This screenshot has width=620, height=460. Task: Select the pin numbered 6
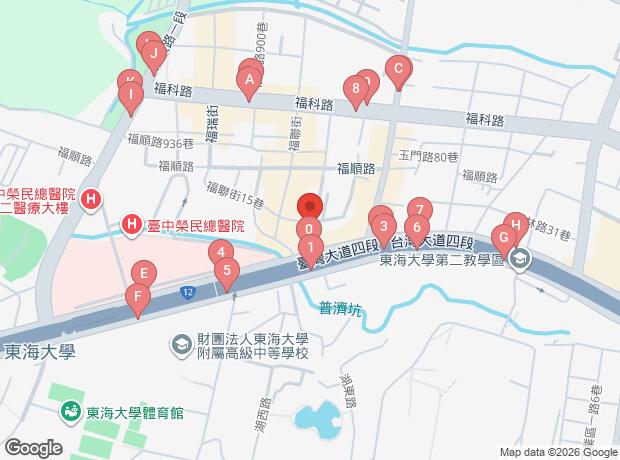click(x=417, y=230)
